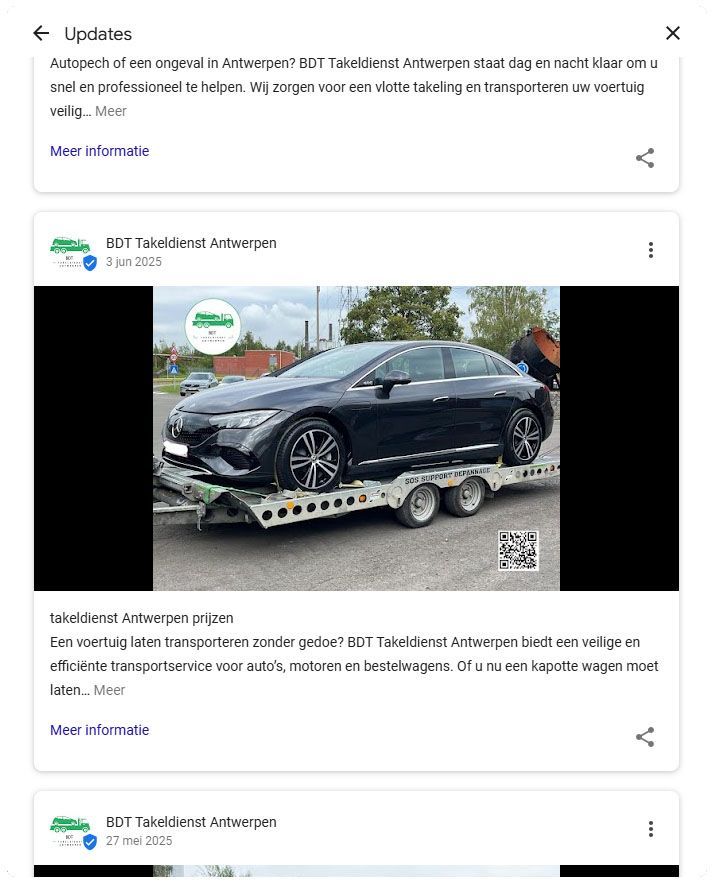Expand the Autopech post with Meer
The height and width of the screenshot is (887, 717).
(111, 111)
